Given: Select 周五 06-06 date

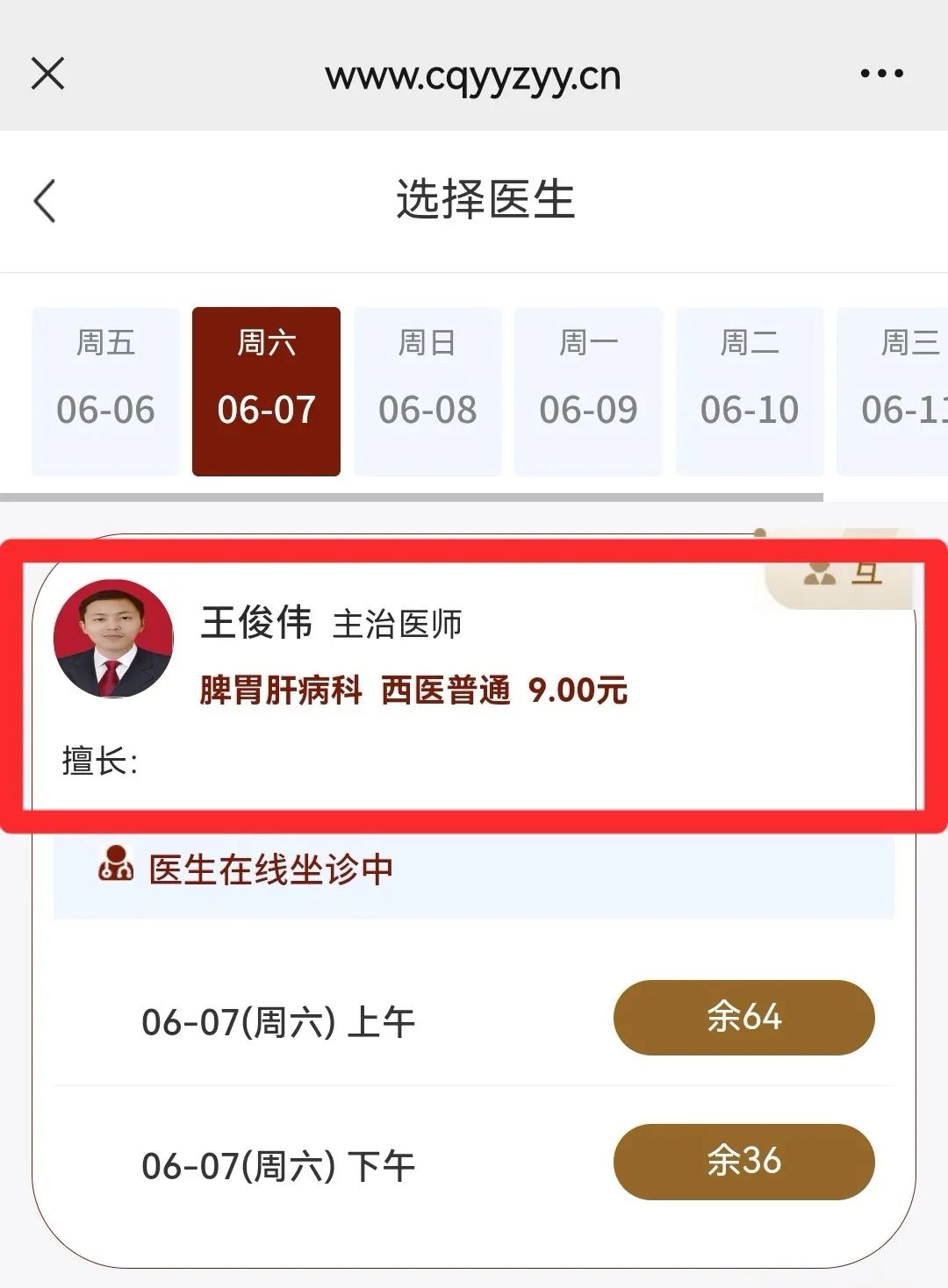Looking at the screenshot, I should coord(105,391).
